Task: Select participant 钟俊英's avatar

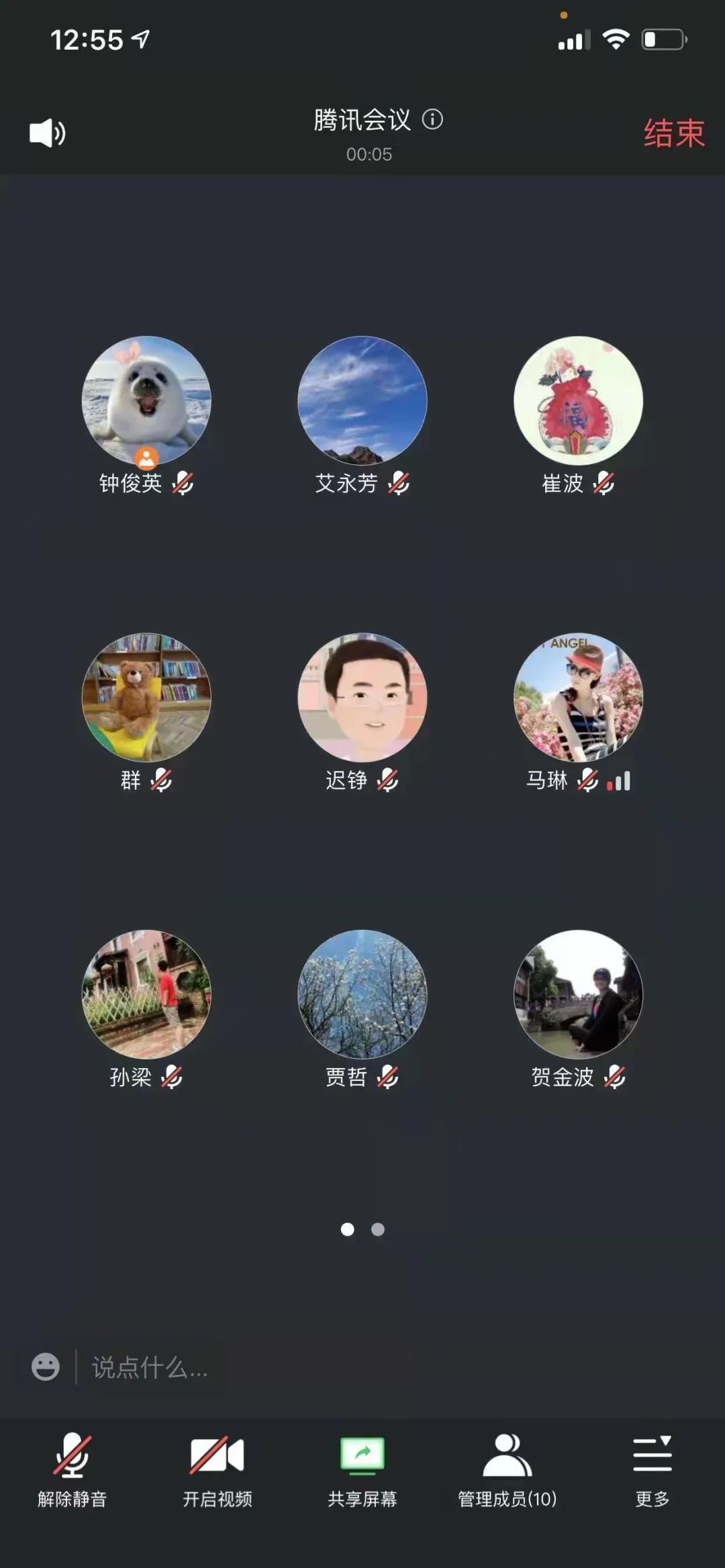Action: (x=146, y=401)
